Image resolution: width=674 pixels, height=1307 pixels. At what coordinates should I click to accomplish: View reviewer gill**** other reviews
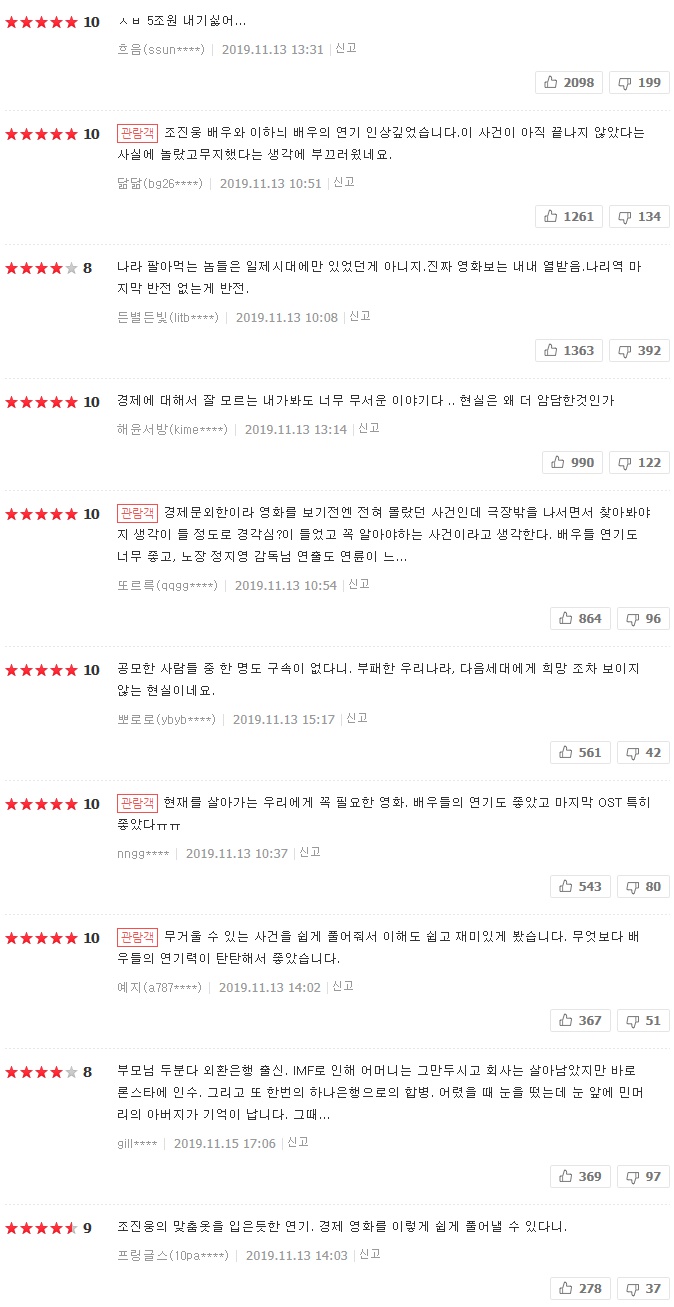[137, 1144]
